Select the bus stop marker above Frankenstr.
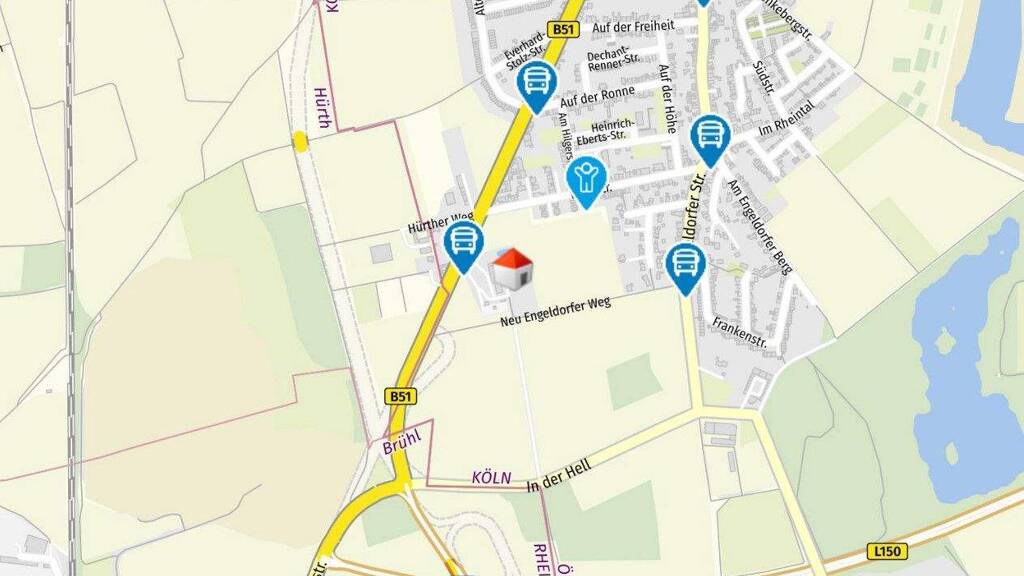1024x576 pixels. point(685,265)
